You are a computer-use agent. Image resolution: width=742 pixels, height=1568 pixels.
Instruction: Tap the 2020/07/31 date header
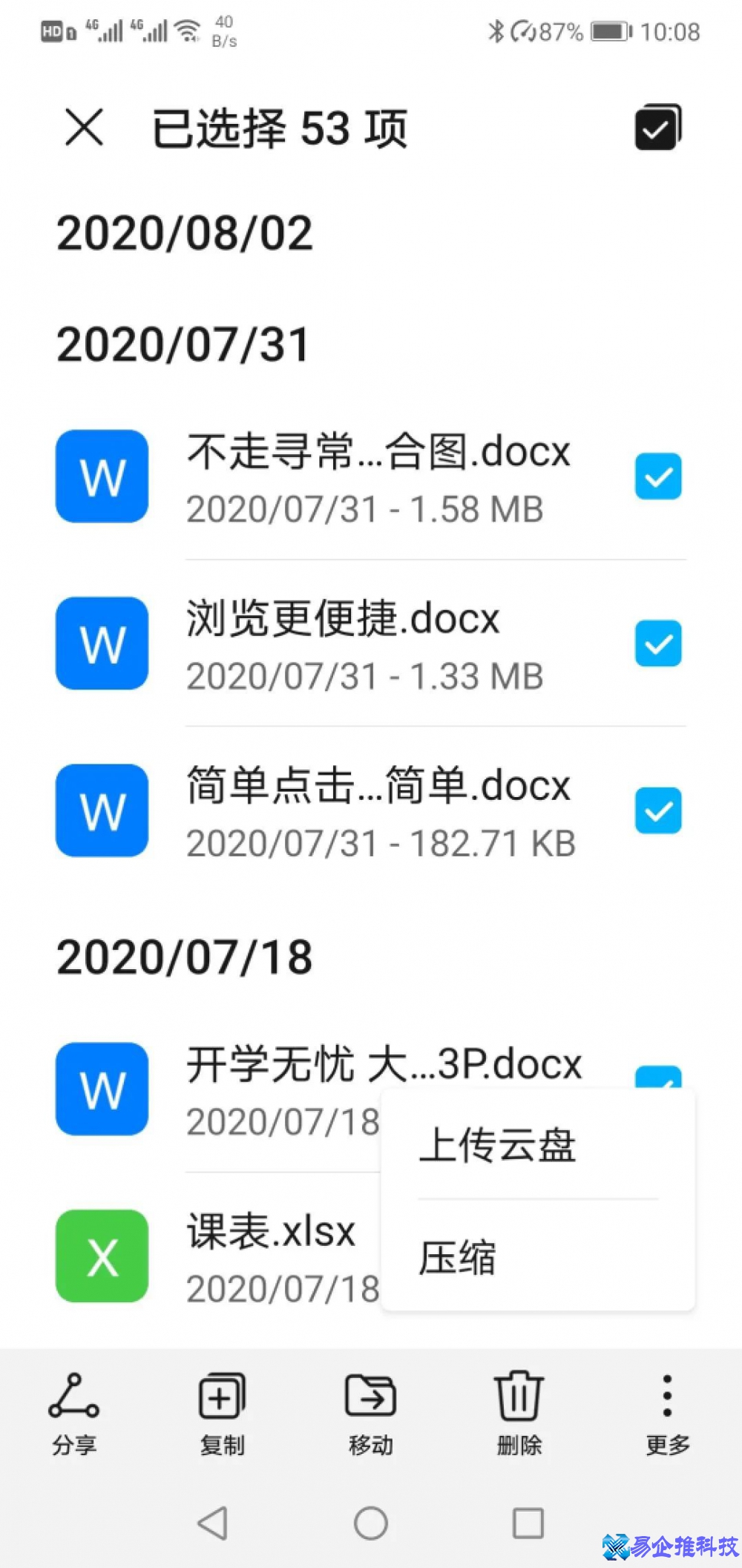pos(183,344)
